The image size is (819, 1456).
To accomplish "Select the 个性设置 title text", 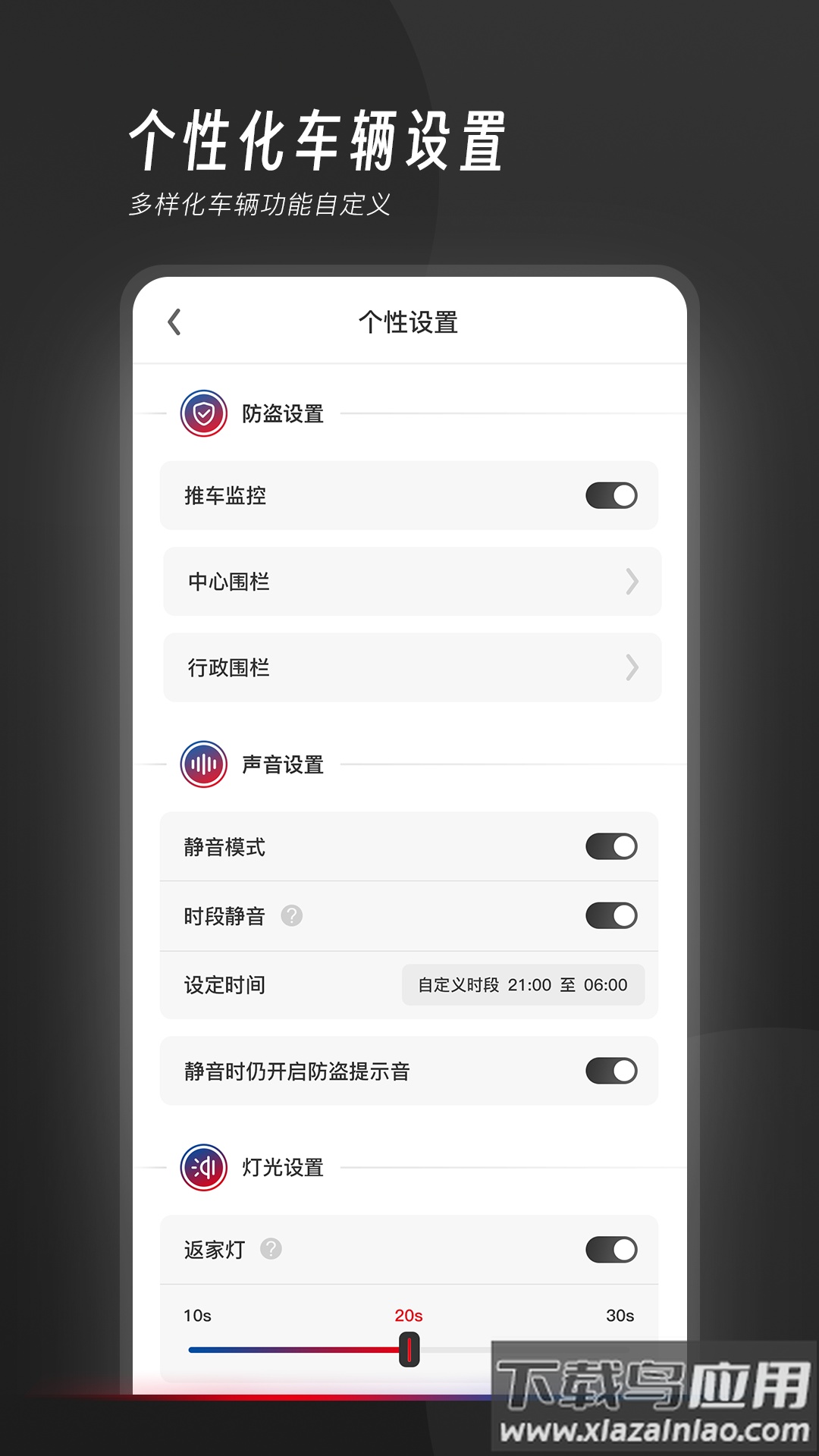I will (x=409, y=322).
